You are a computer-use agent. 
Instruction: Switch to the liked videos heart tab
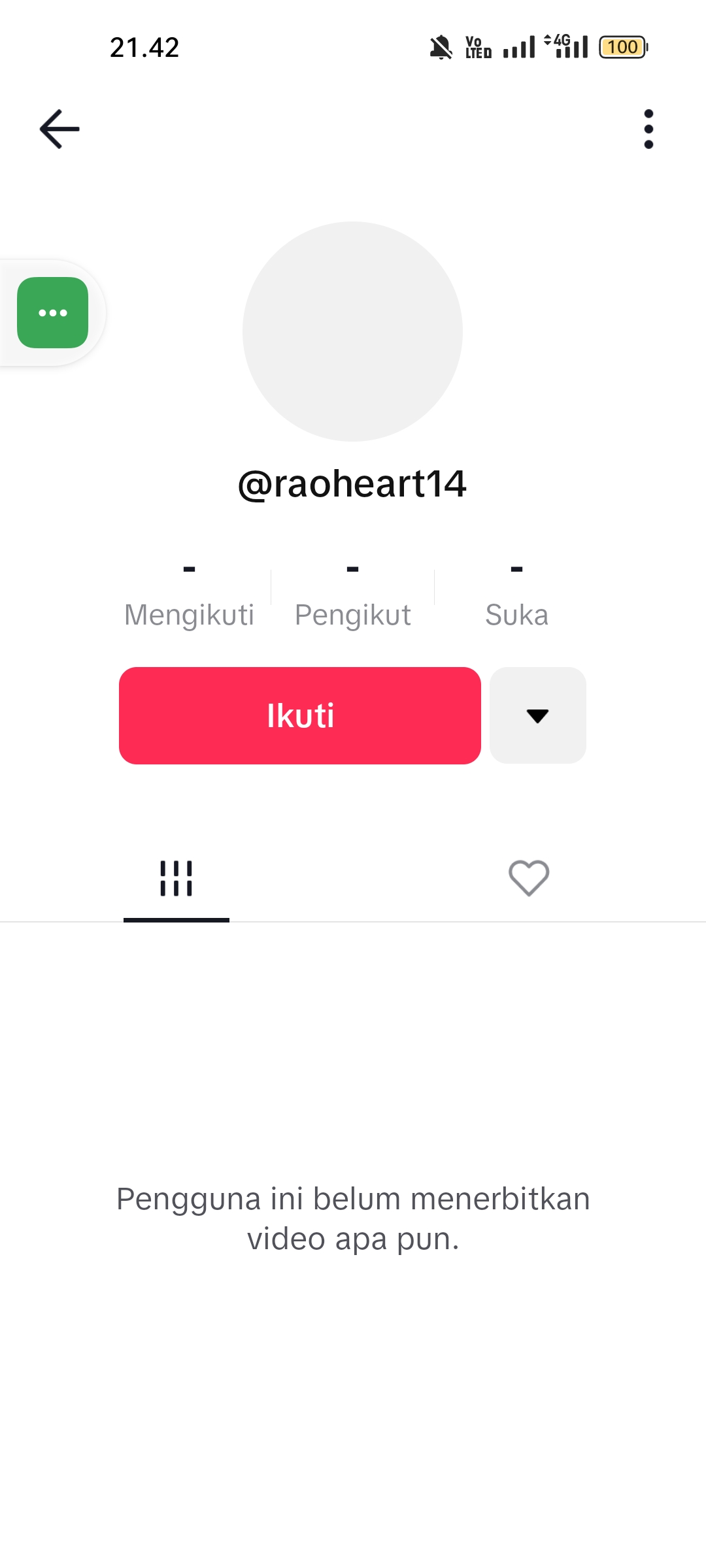(529, 878)
